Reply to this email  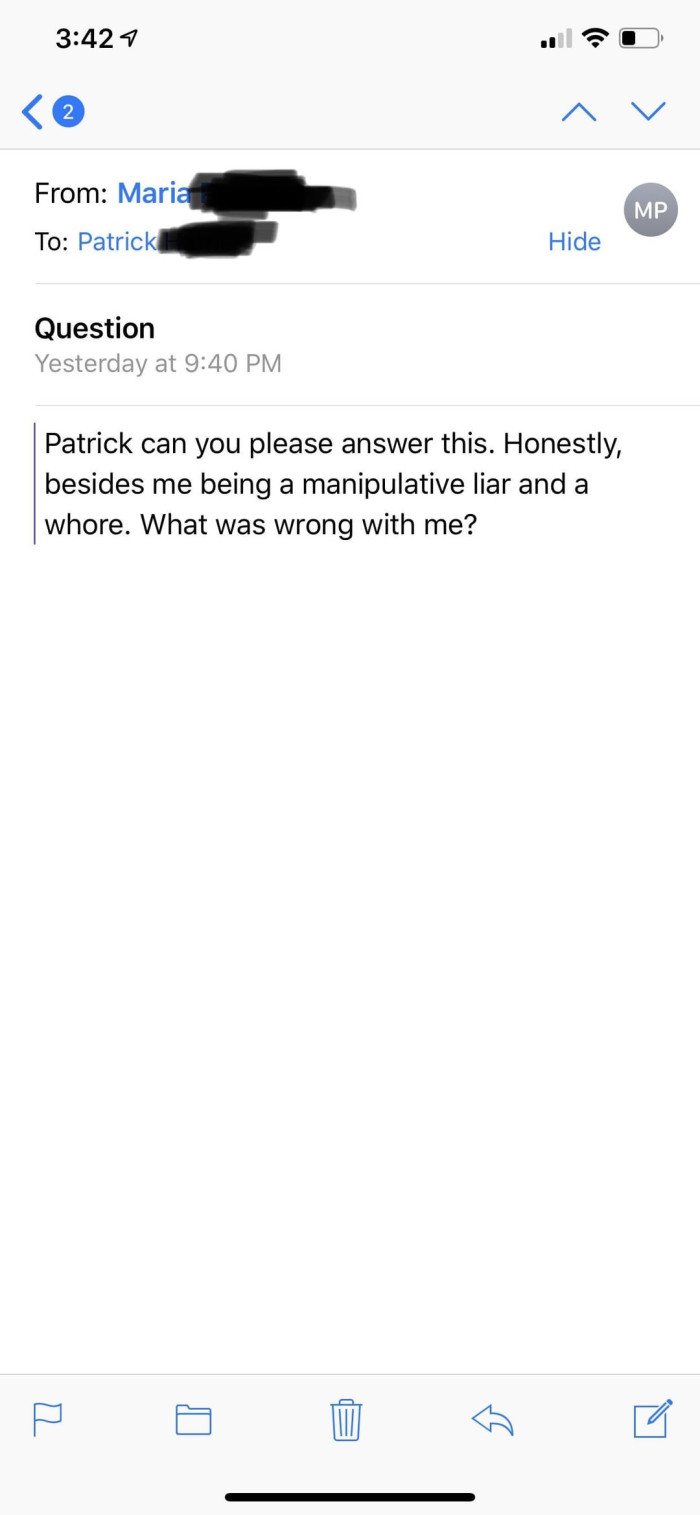(493, 1419)
